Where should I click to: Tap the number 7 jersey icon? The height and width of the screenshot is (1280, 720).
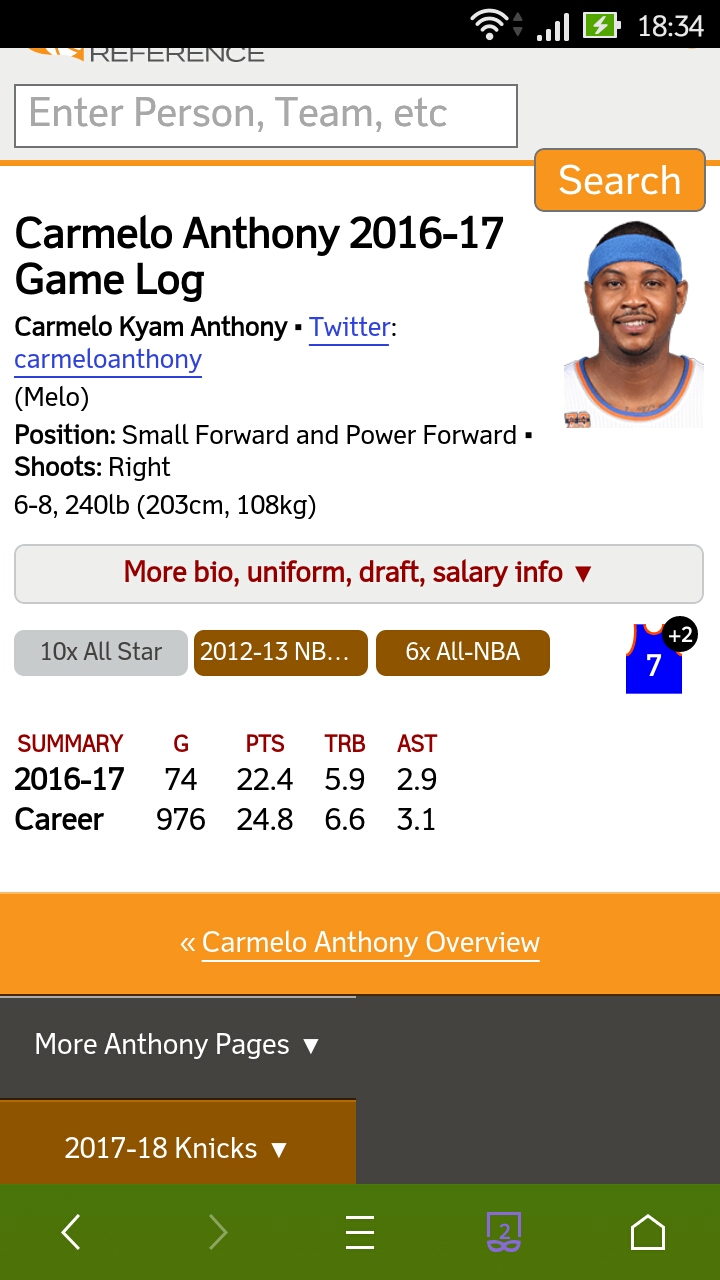click(x=654, y=659)
